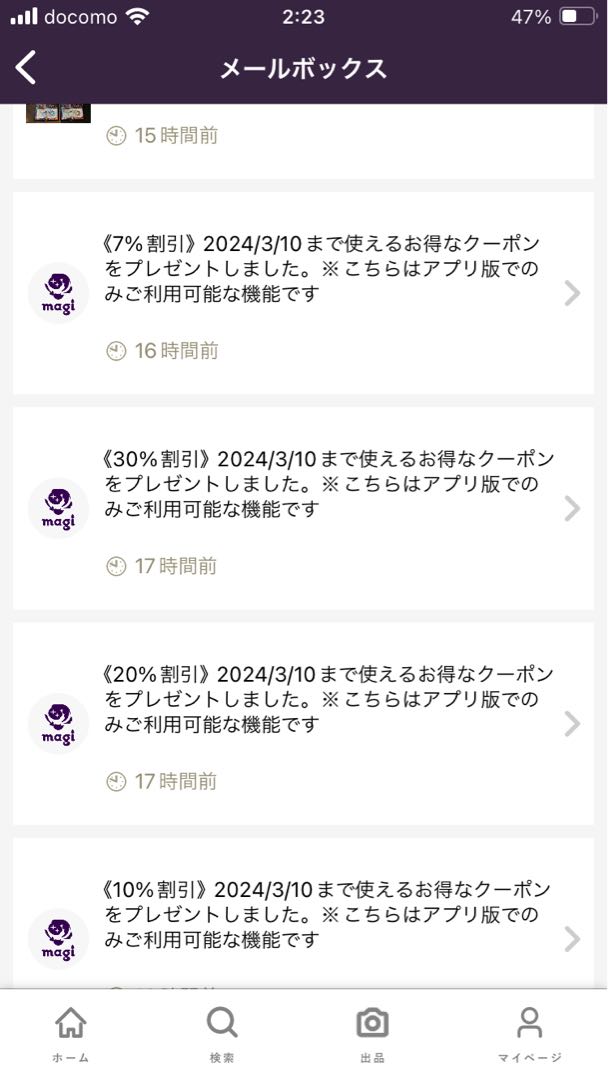Open the message received 15時間前
The width and height of the screenshot is (608, 1080).
pos(300,138)
